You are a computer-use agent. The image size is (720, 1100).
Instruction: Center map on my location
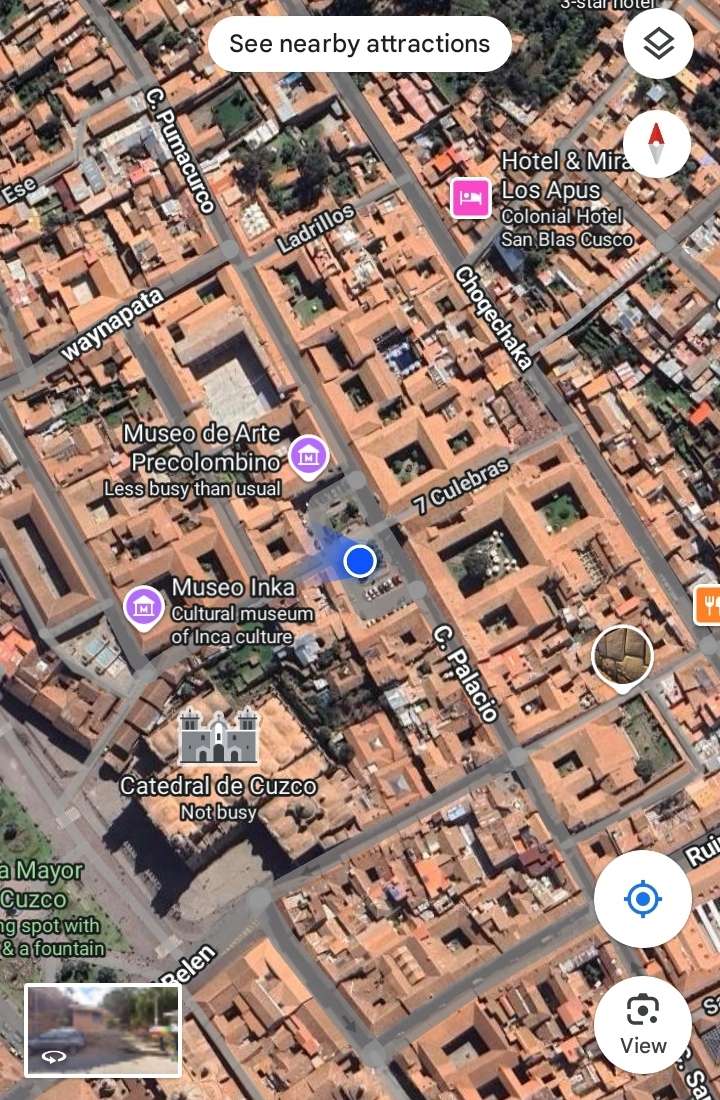tap(642, 899)
